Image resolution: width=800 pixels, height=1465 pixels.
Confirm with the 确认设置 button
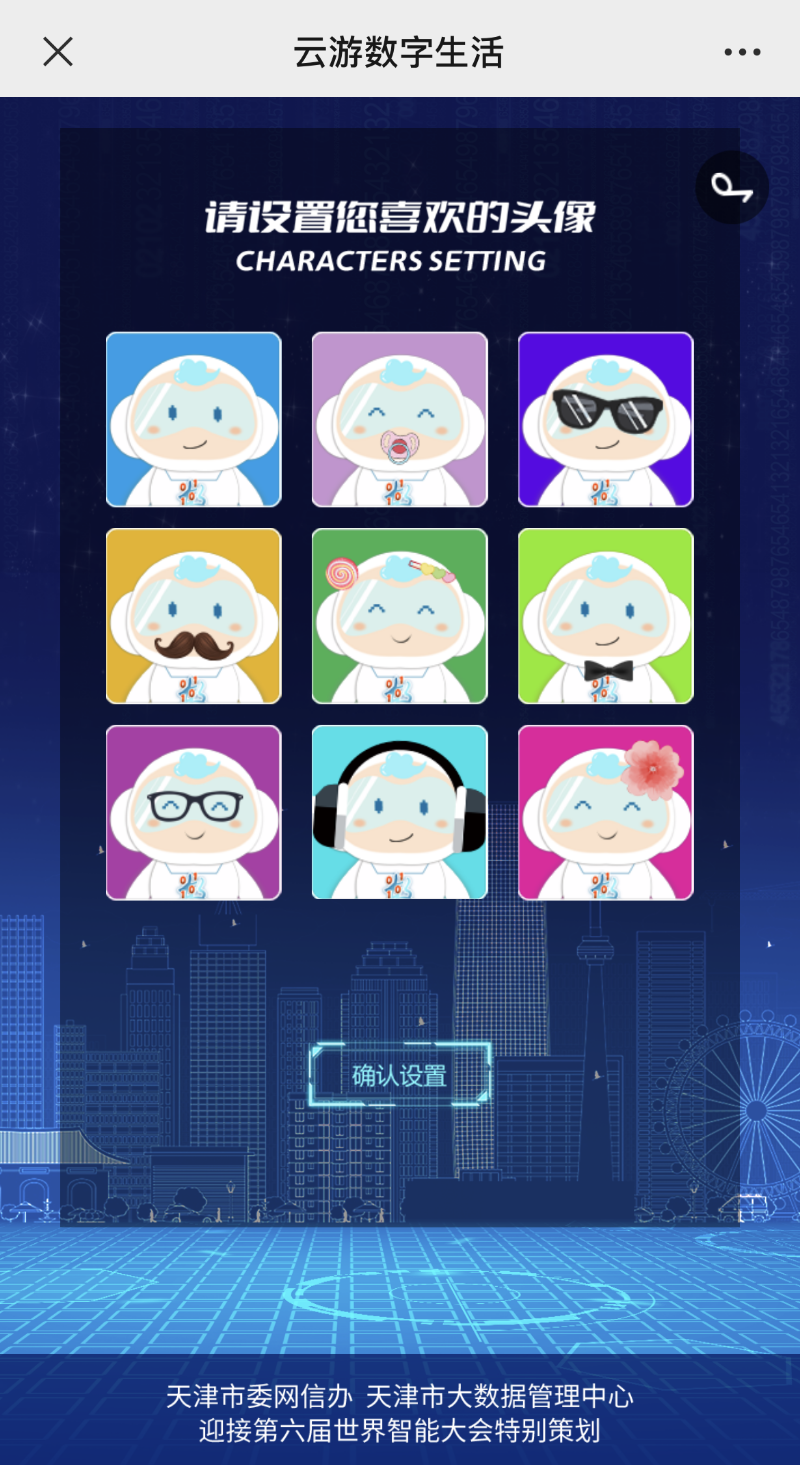[x=400, y=1076]
